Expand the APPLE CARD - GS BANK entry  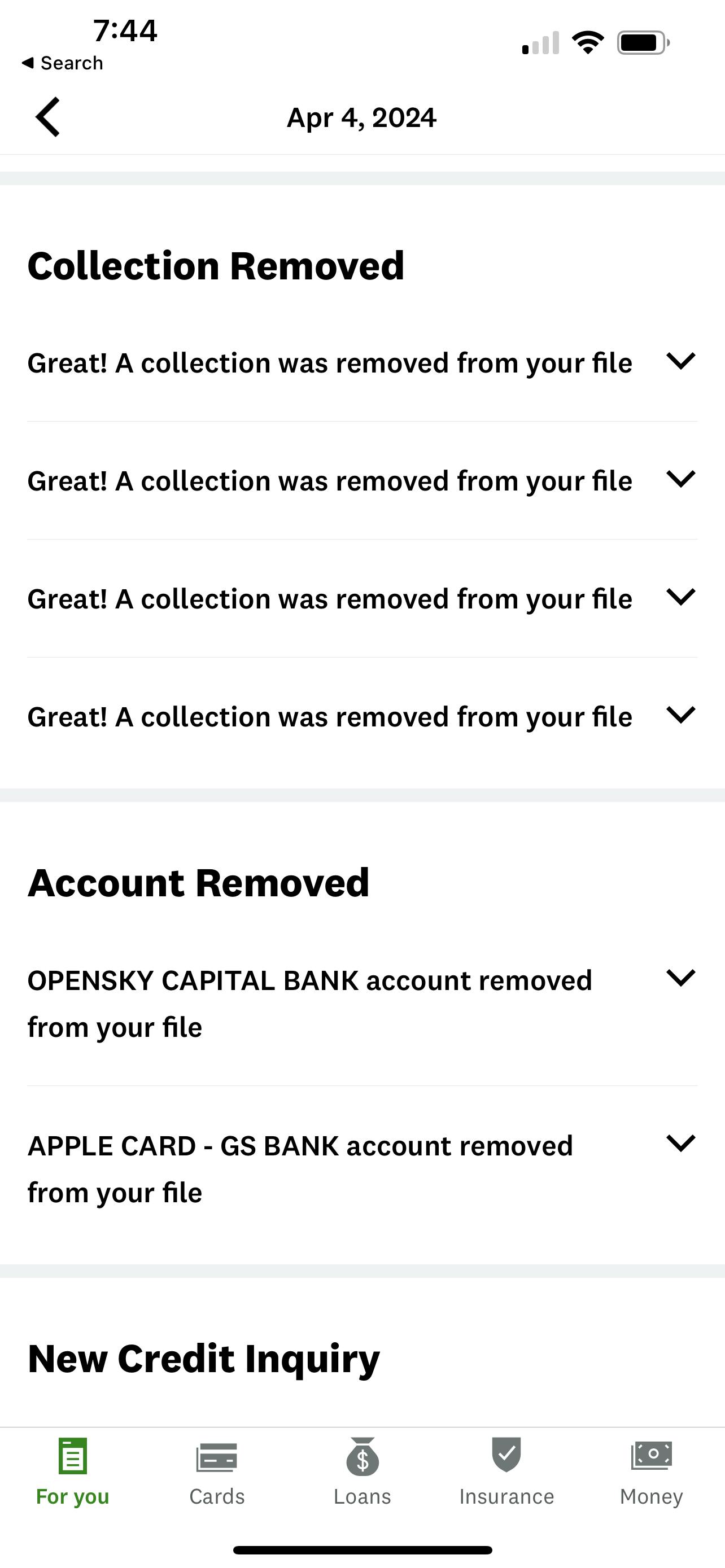[680, 1143]
